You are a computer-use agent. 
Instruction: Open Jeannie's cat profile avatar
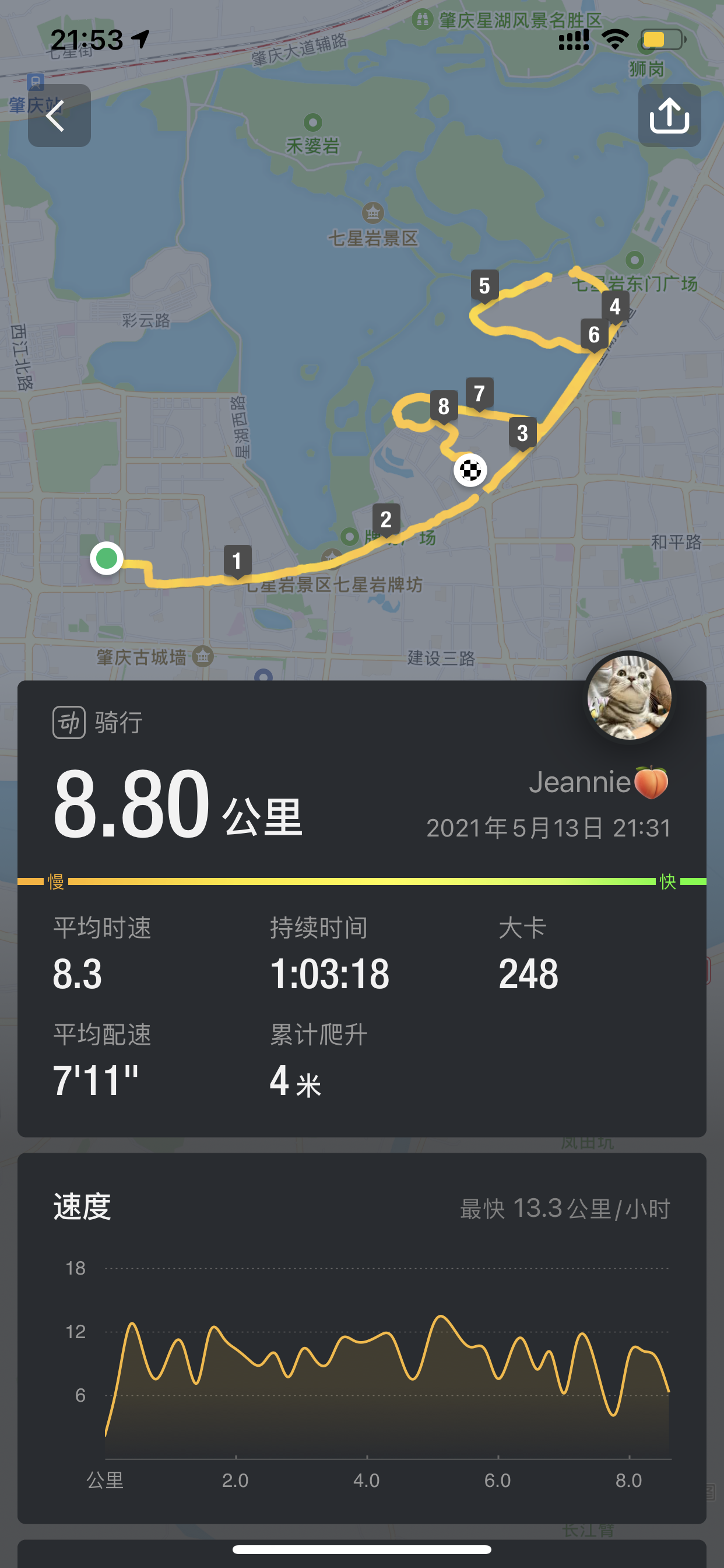pyautogui.click(x=629, y=696)
